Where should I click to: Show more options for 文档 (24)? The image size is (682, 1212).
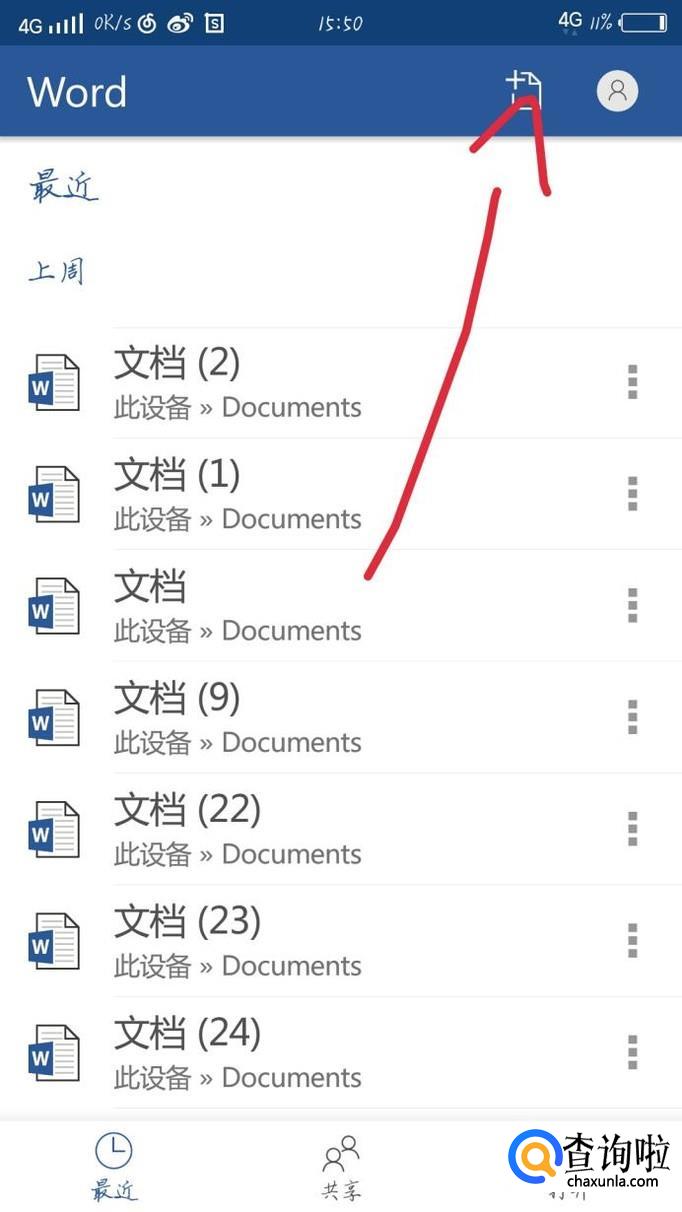tap(632, 1053)
